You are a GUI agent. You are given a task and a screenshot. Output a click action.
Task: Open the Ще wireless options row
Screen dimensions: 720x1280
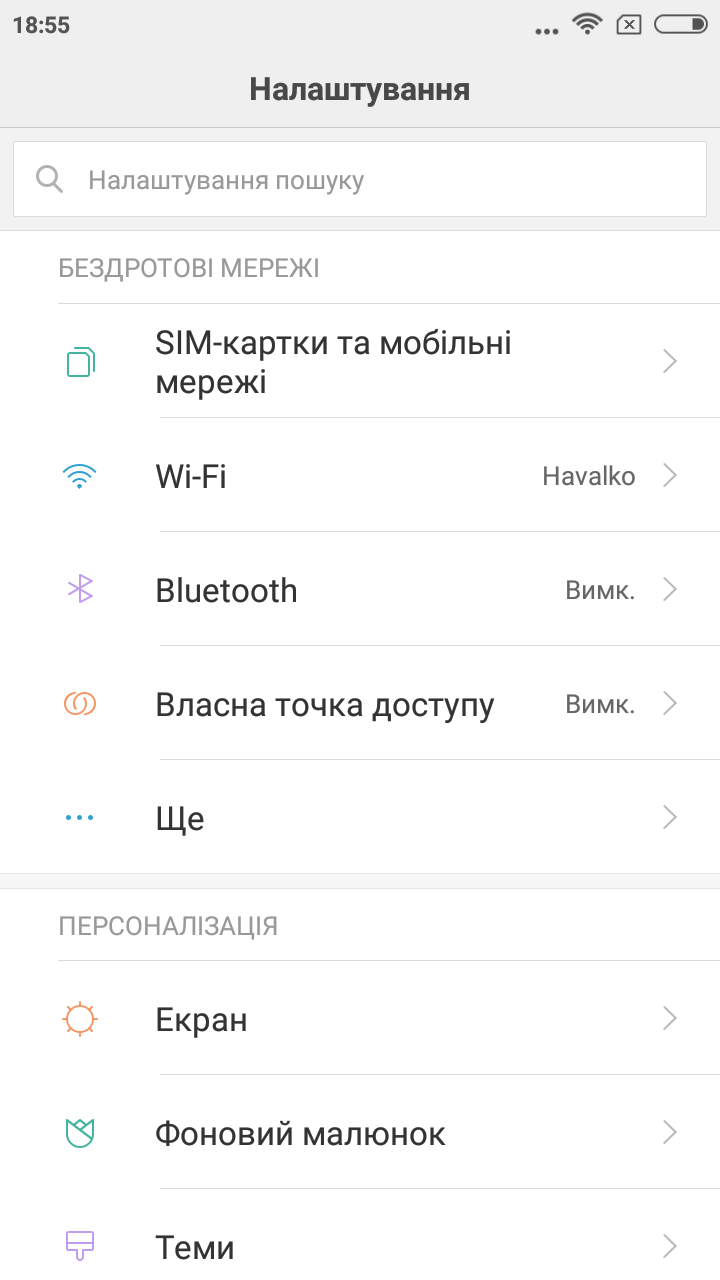coord(360,817)
